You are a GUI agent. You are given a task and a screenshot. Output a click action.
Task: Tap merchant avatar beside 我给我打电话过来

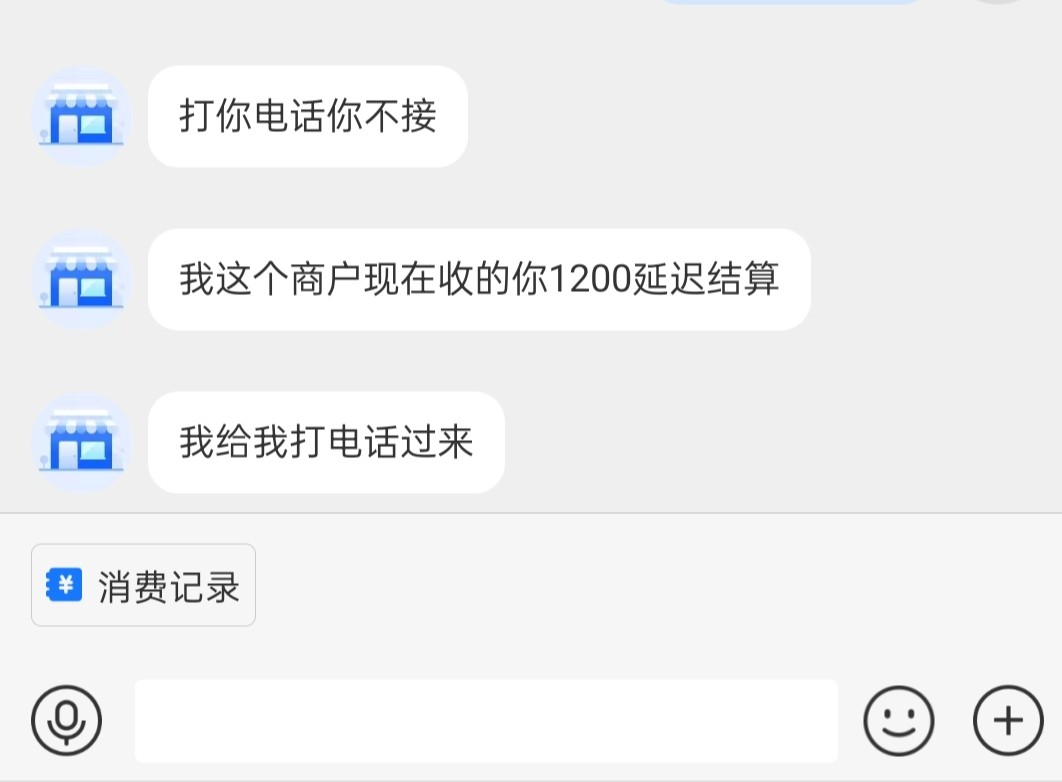81,442
